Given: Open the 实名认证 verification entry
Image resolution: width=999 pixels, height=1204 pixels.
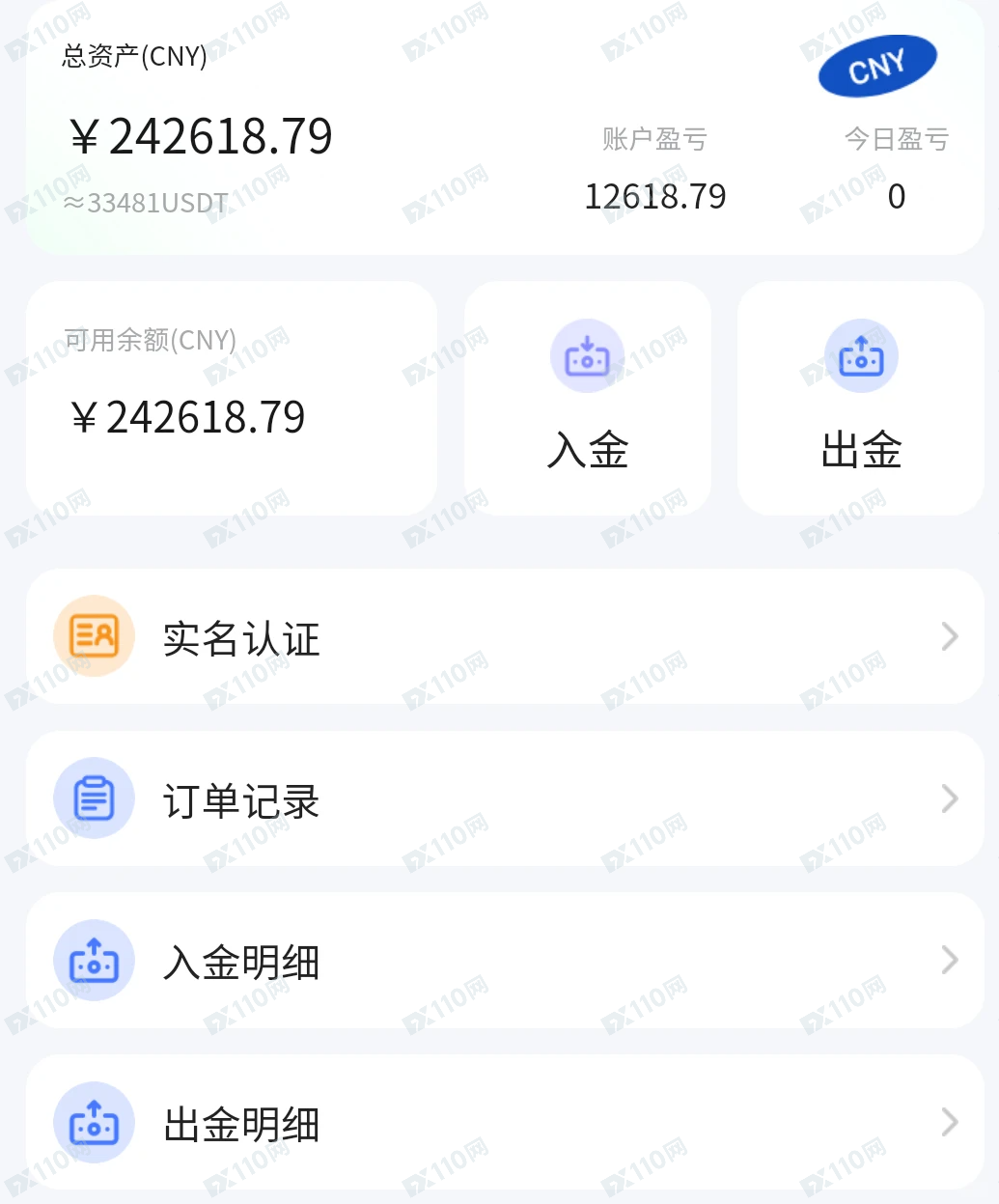Looking at the screenshot, I should coord(241,637).
